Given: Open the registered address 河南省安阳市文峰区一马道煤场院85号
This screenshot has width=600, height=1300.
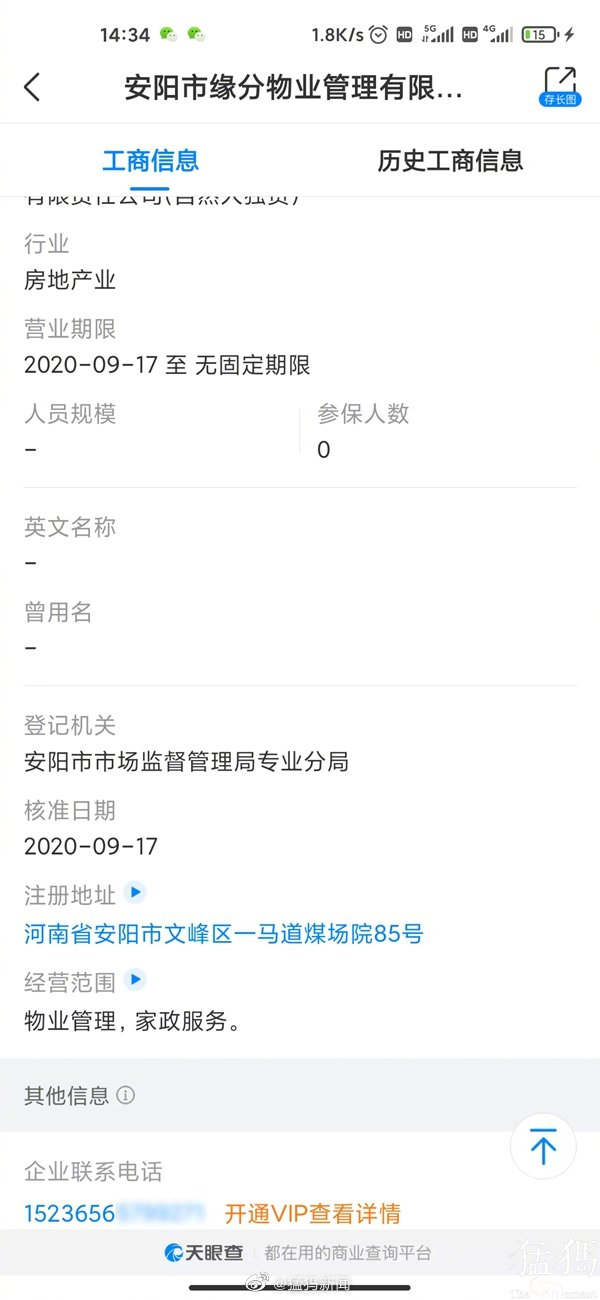Looking at the screenshot, I should pos(223,934).
